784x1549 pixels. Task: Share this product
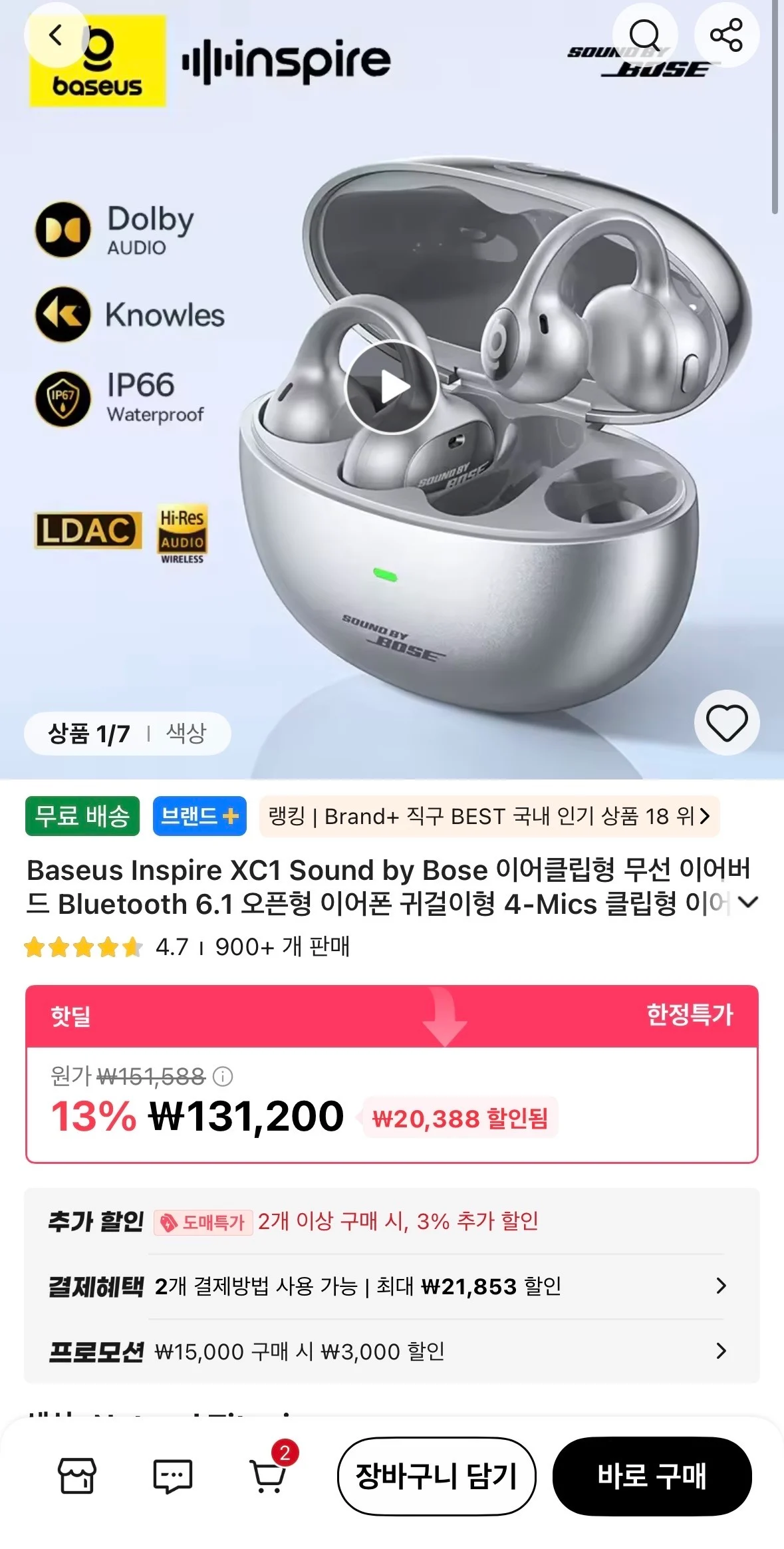pos(726,35)
